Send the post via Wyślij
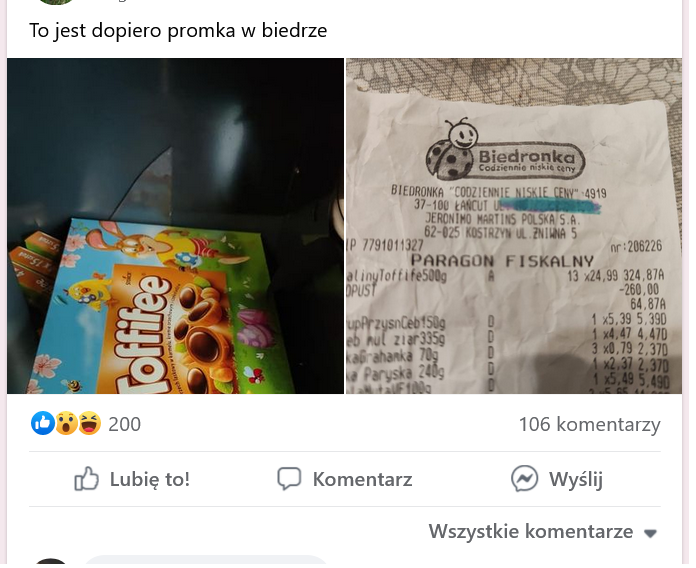Image resolution: width=696 pixels, height=568 pixels. 557,479
